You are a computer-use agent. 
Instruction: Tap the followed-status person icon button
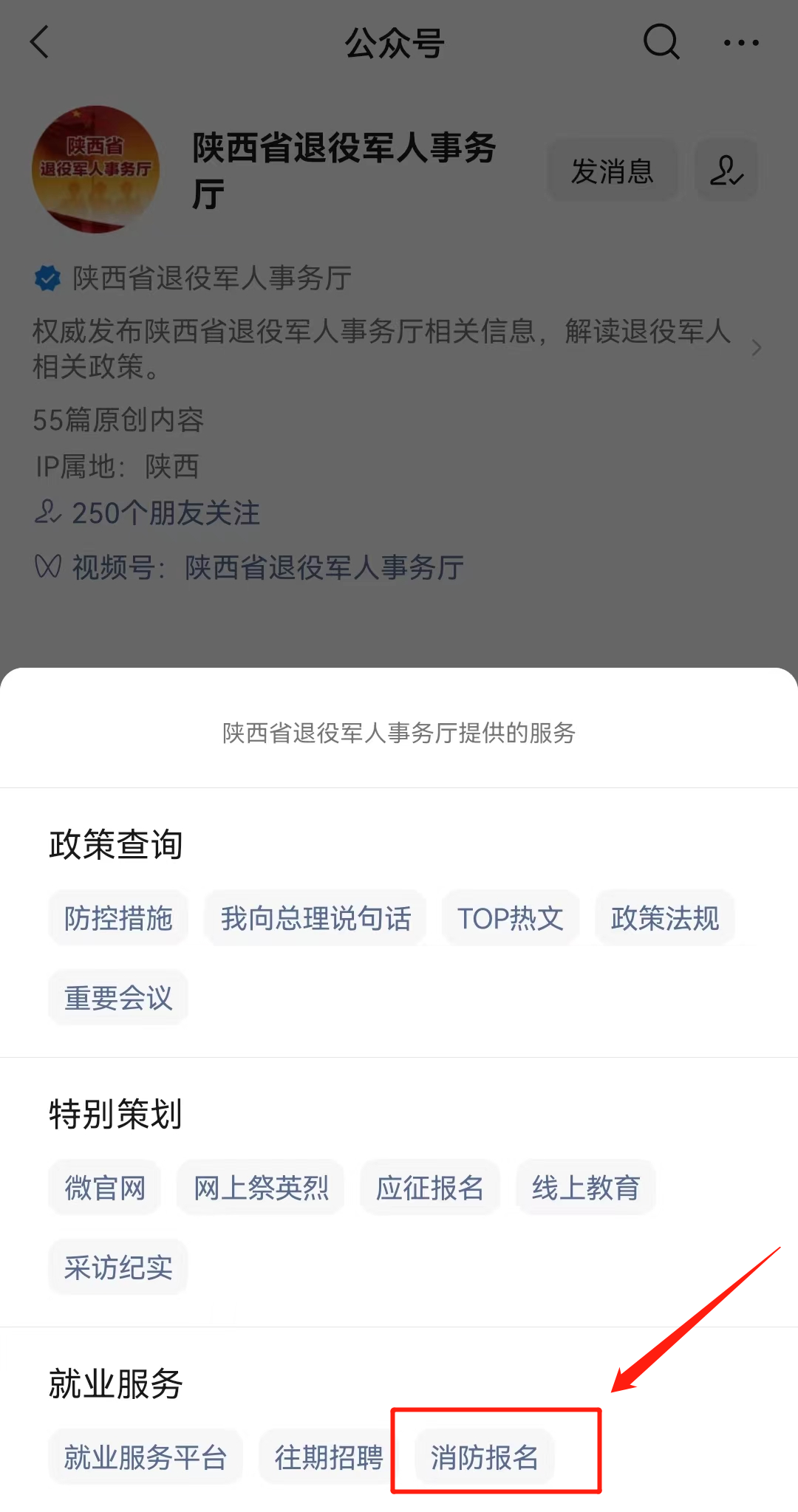coord(726,171)
